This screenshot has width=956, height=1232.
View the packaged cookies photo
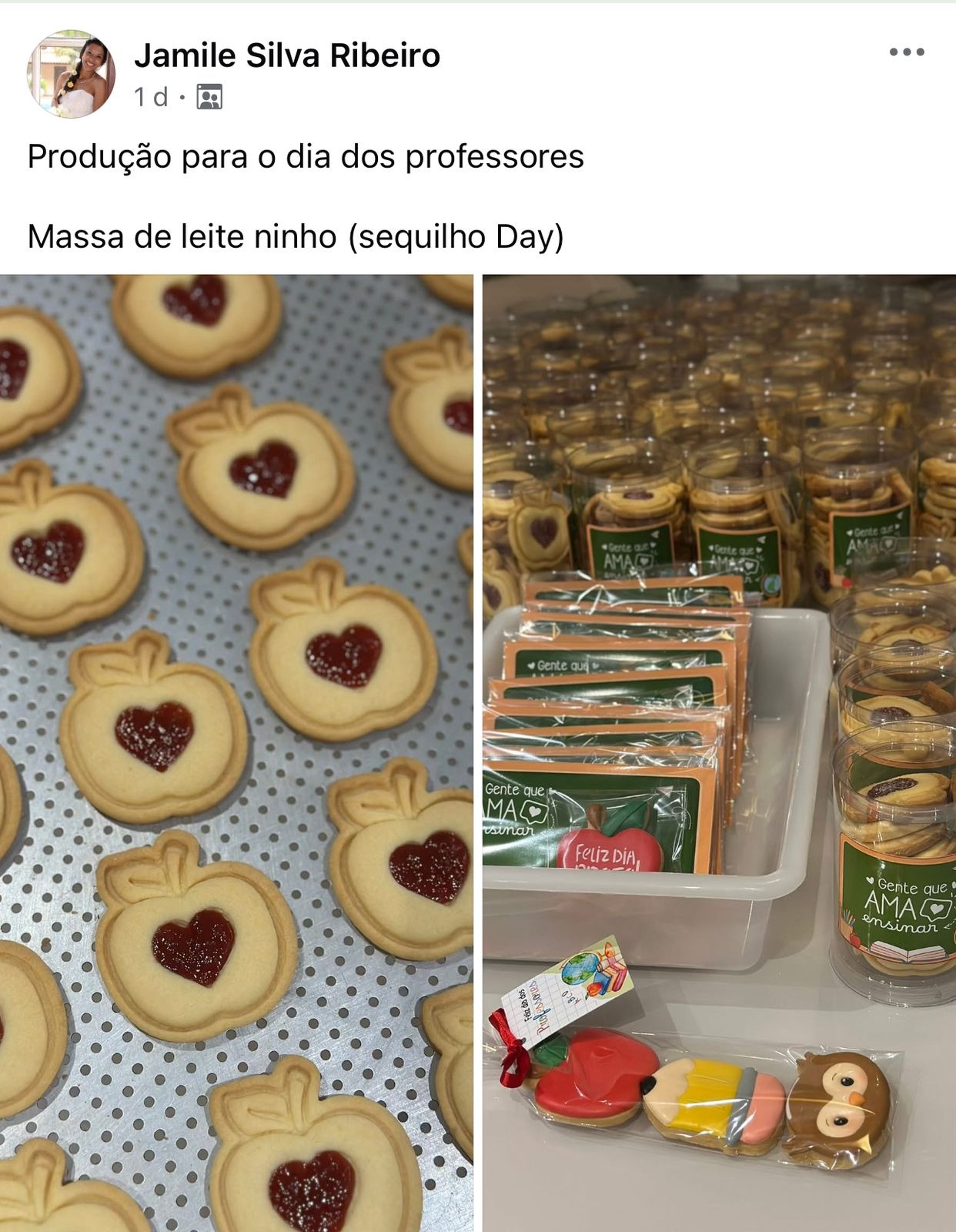(x=719, y=752)
